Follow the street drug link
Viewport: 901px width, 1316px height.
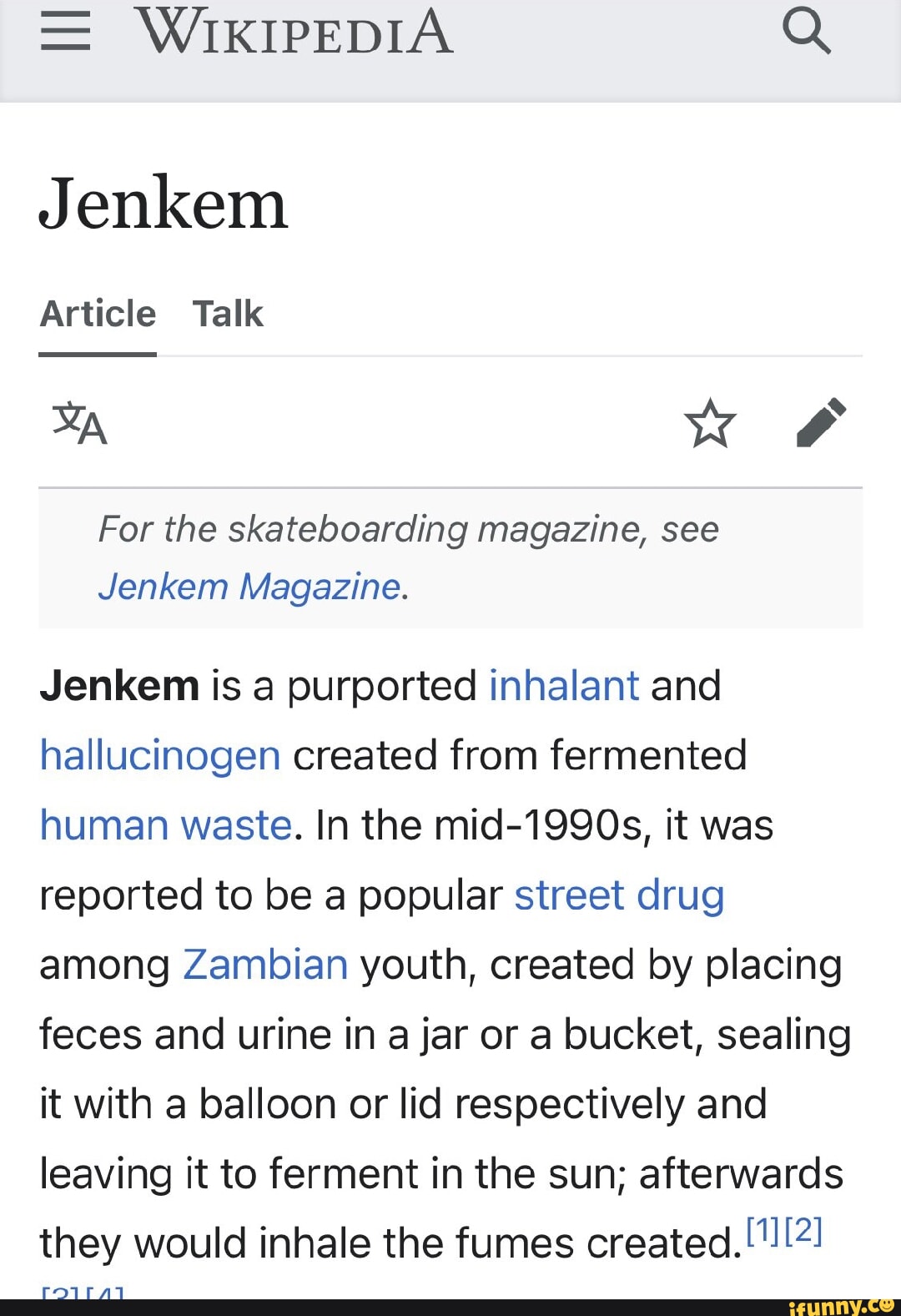coord(619,895)
